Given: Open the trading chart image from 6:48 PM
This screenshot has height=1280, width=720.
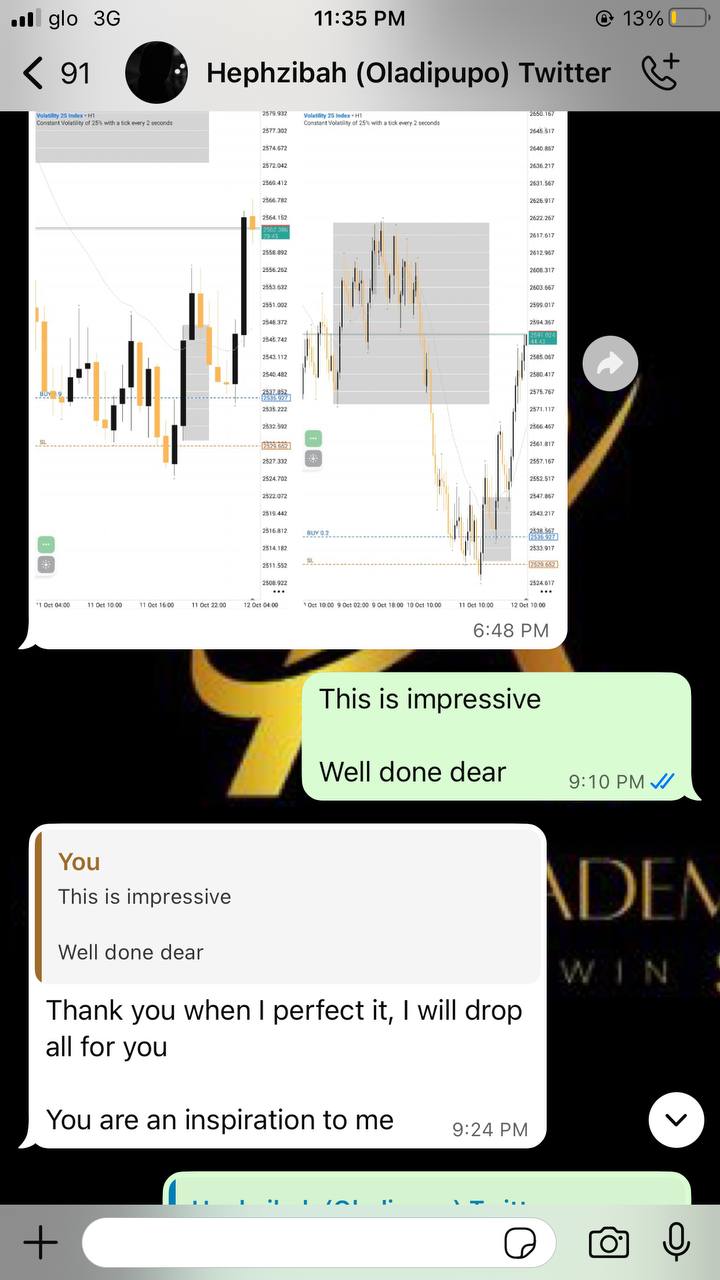Looking at the screenshot, I should 297,360.
